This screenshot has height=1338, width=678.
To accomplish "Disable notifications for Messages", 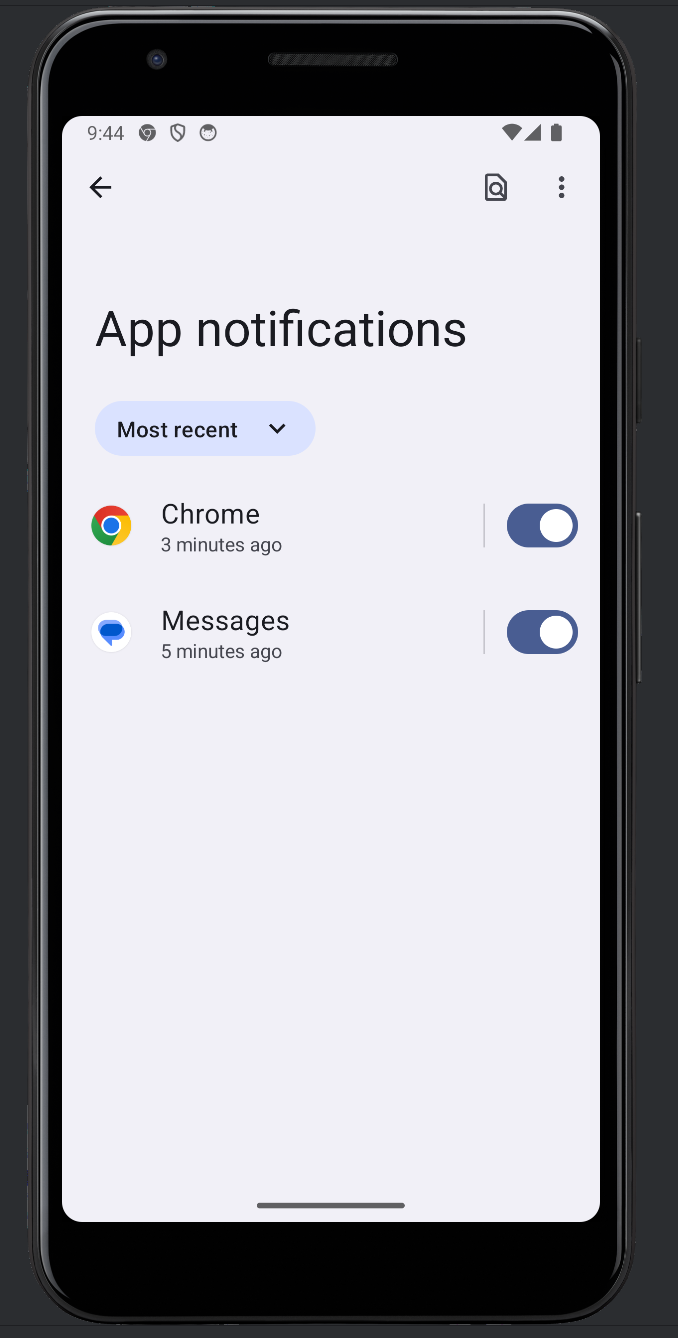I will click(x=541, y=633).
